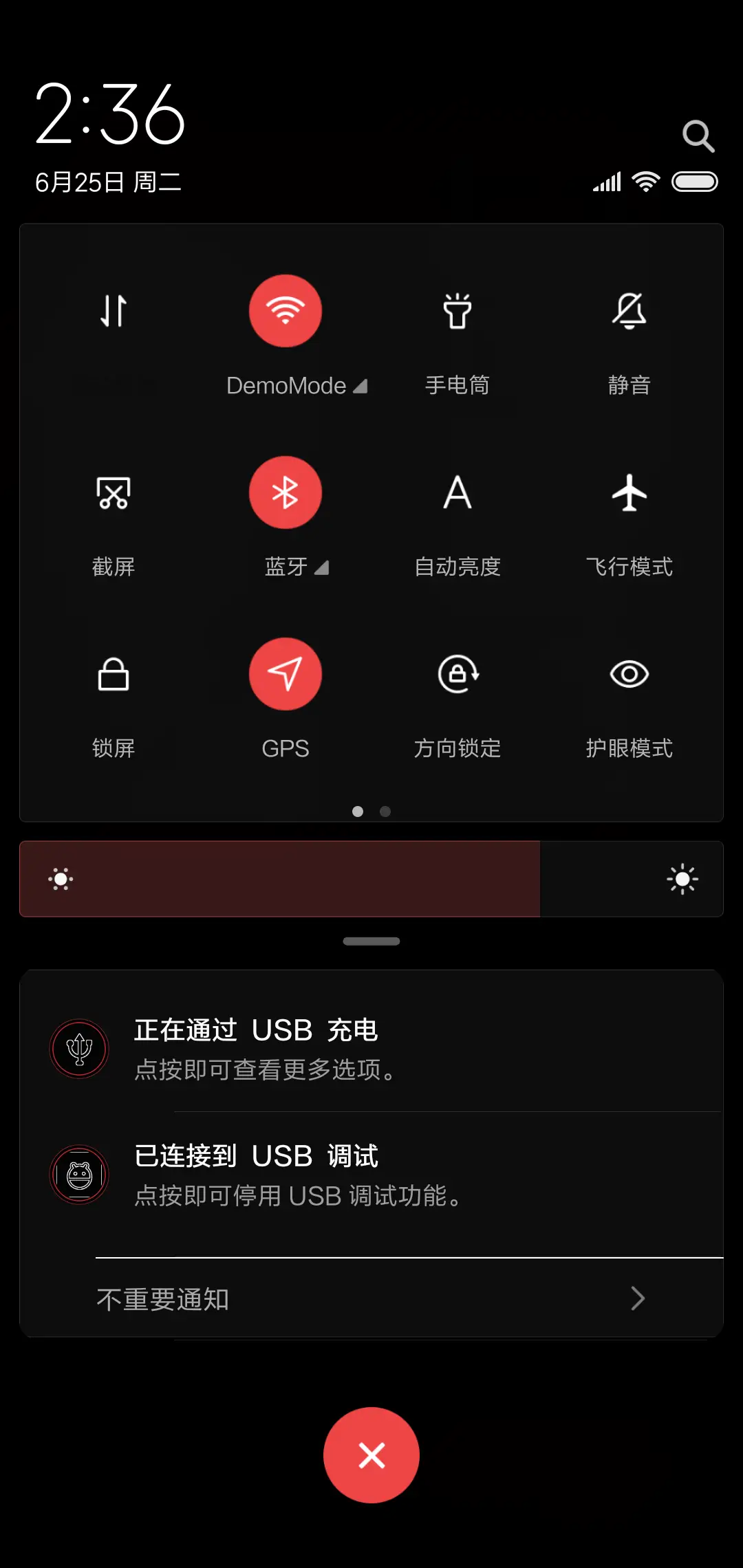Screen dimensions: 743x1568
Task: Toggle 自动亮度 auto brightness
Action: 457,493
